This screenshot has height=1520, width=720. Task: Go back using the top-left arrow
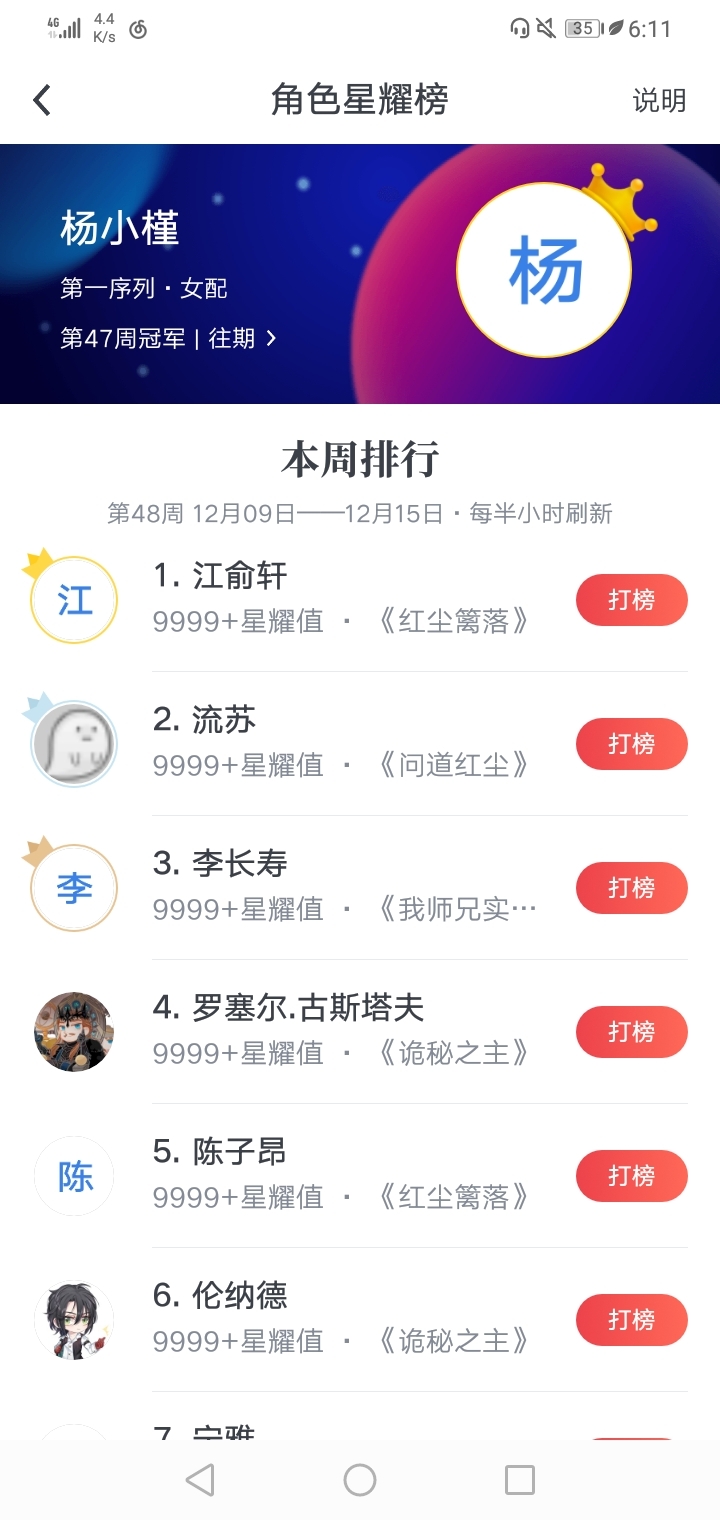point(42,100)
